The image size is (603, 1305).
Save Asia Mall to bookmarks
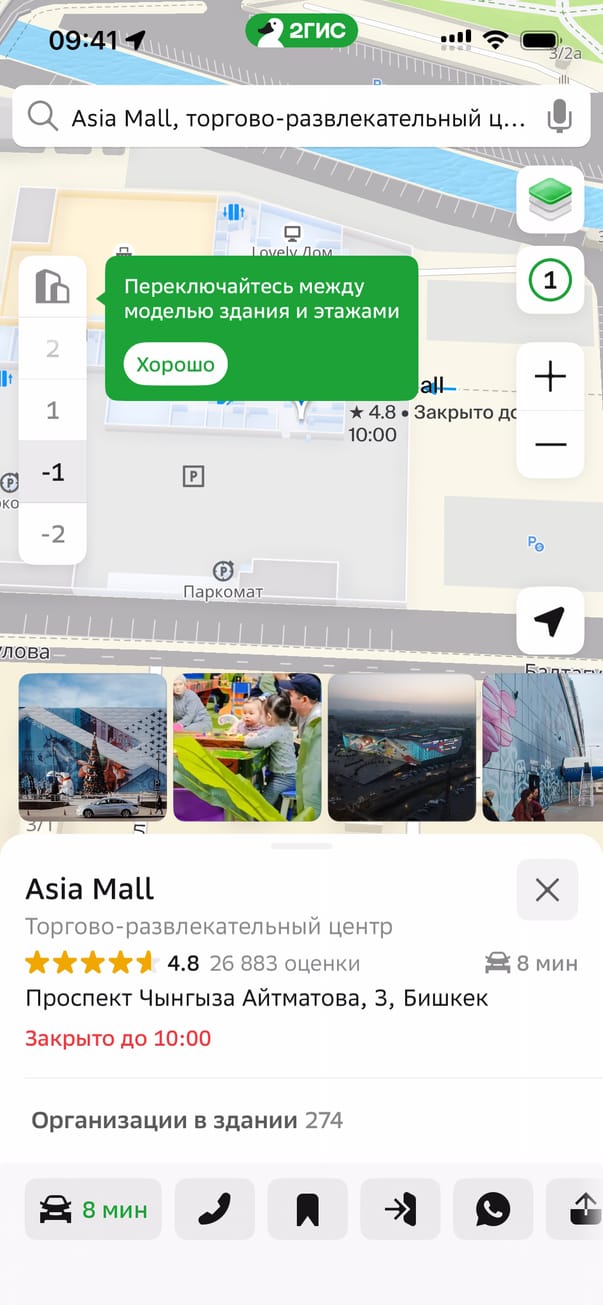coord(308,1210)
